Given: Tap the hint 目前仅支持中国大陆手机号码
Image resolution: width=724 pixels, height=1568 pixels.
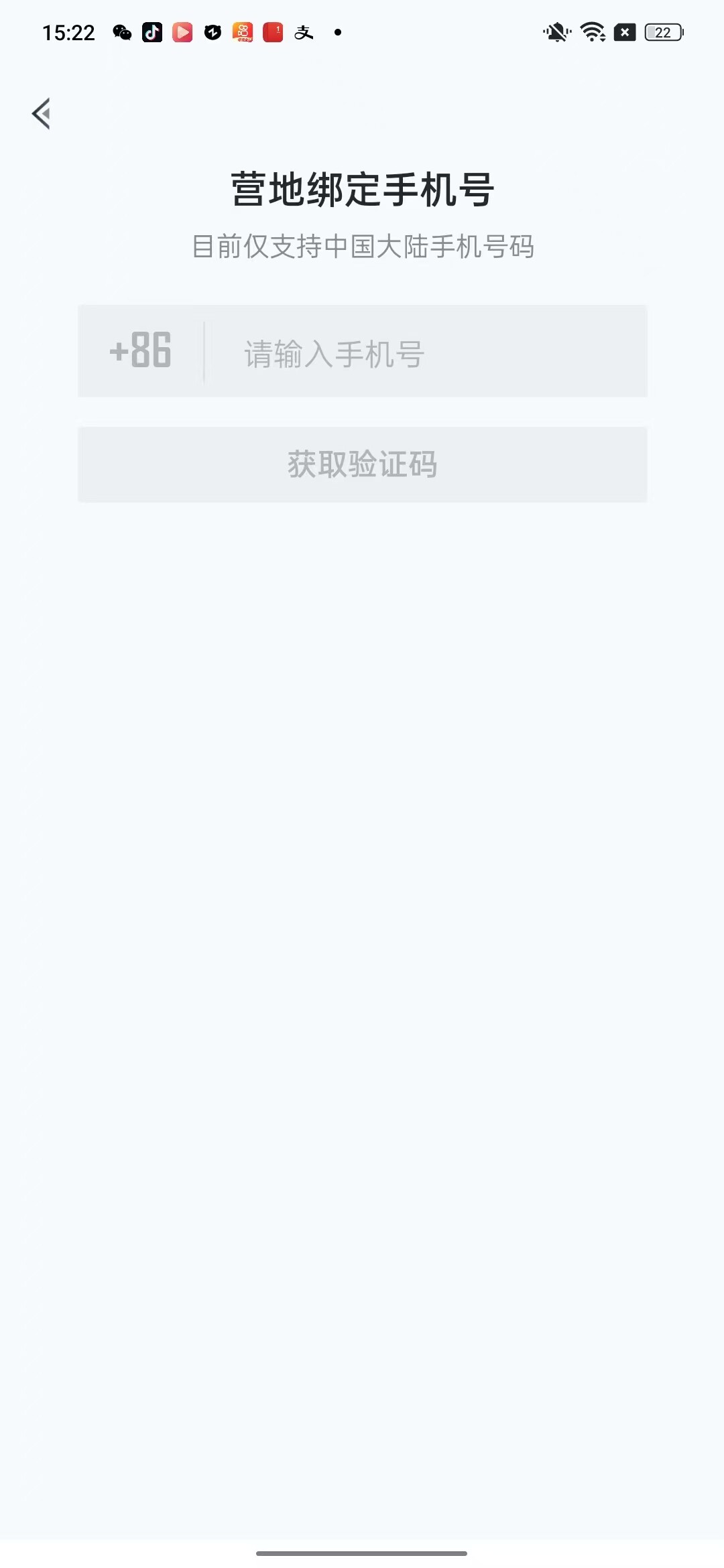Looking at the screenshot, I should tap(362, 245).
